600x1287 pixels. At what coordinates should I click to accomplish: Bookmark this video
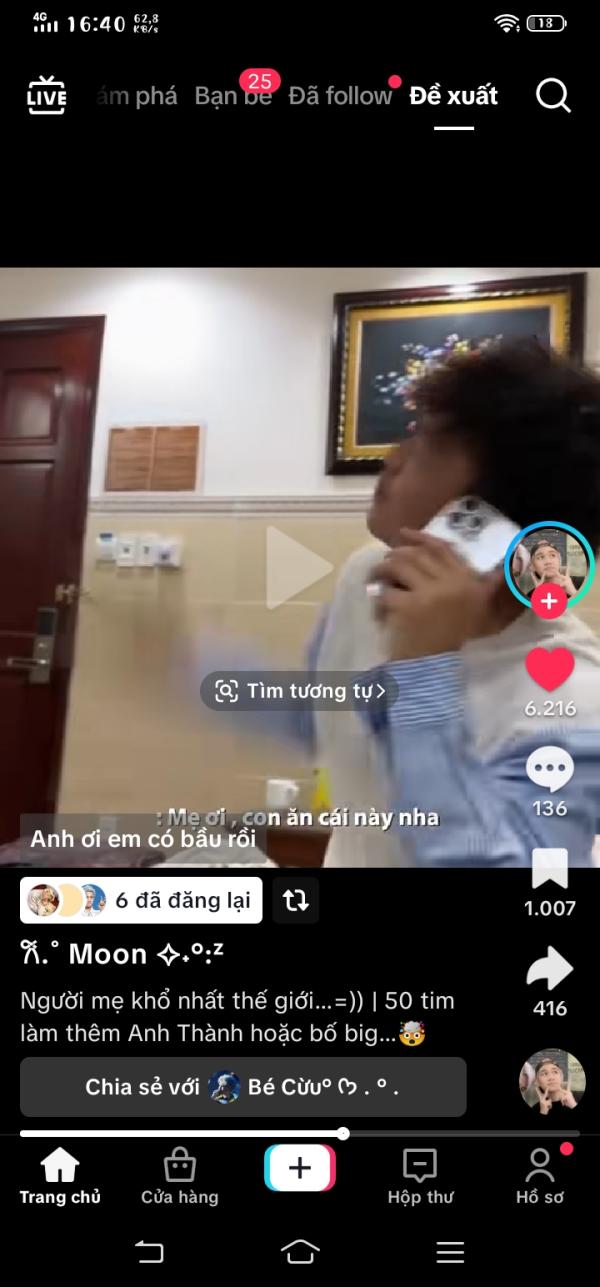click(550, 870)
